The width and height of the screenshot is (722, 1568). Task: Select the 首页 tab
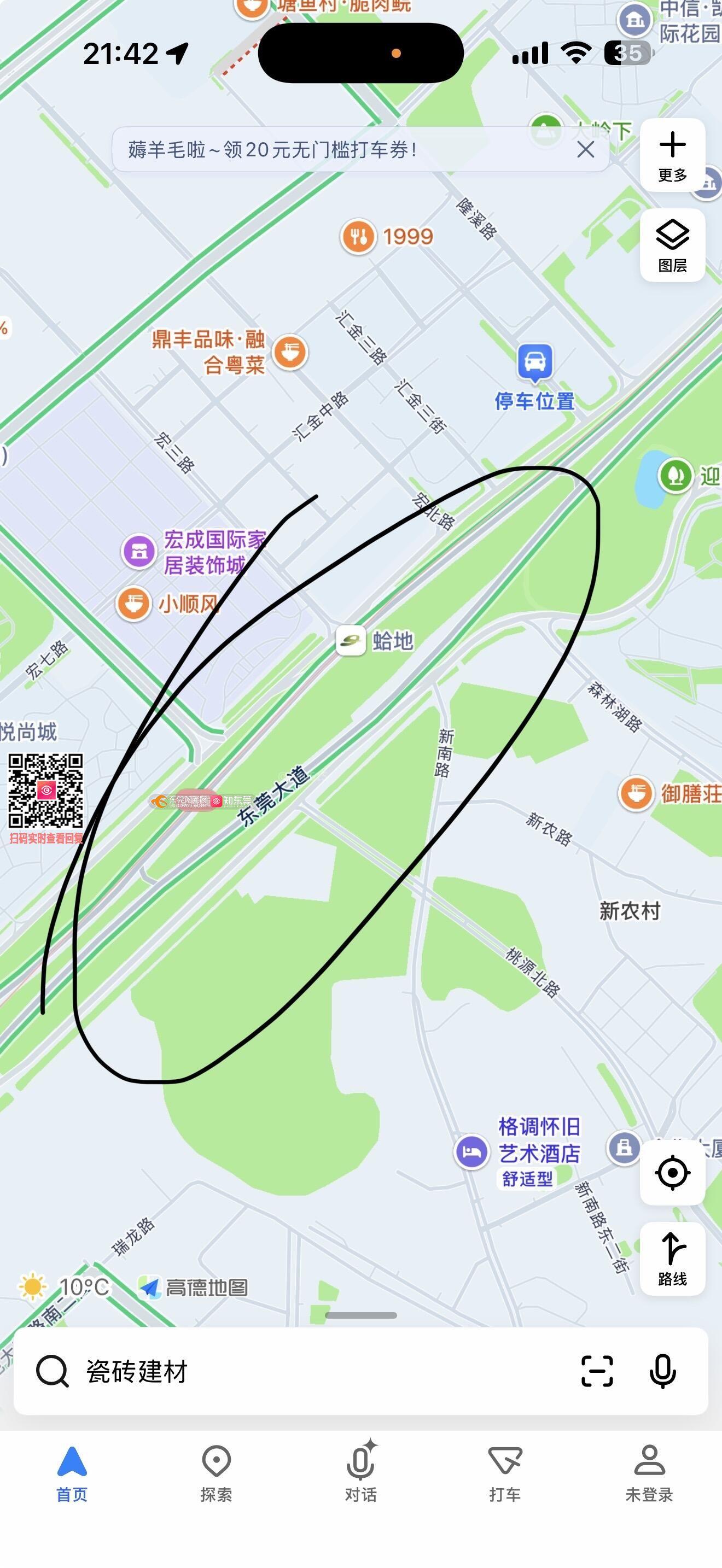pyautogui.click(x=72, y=1473)
